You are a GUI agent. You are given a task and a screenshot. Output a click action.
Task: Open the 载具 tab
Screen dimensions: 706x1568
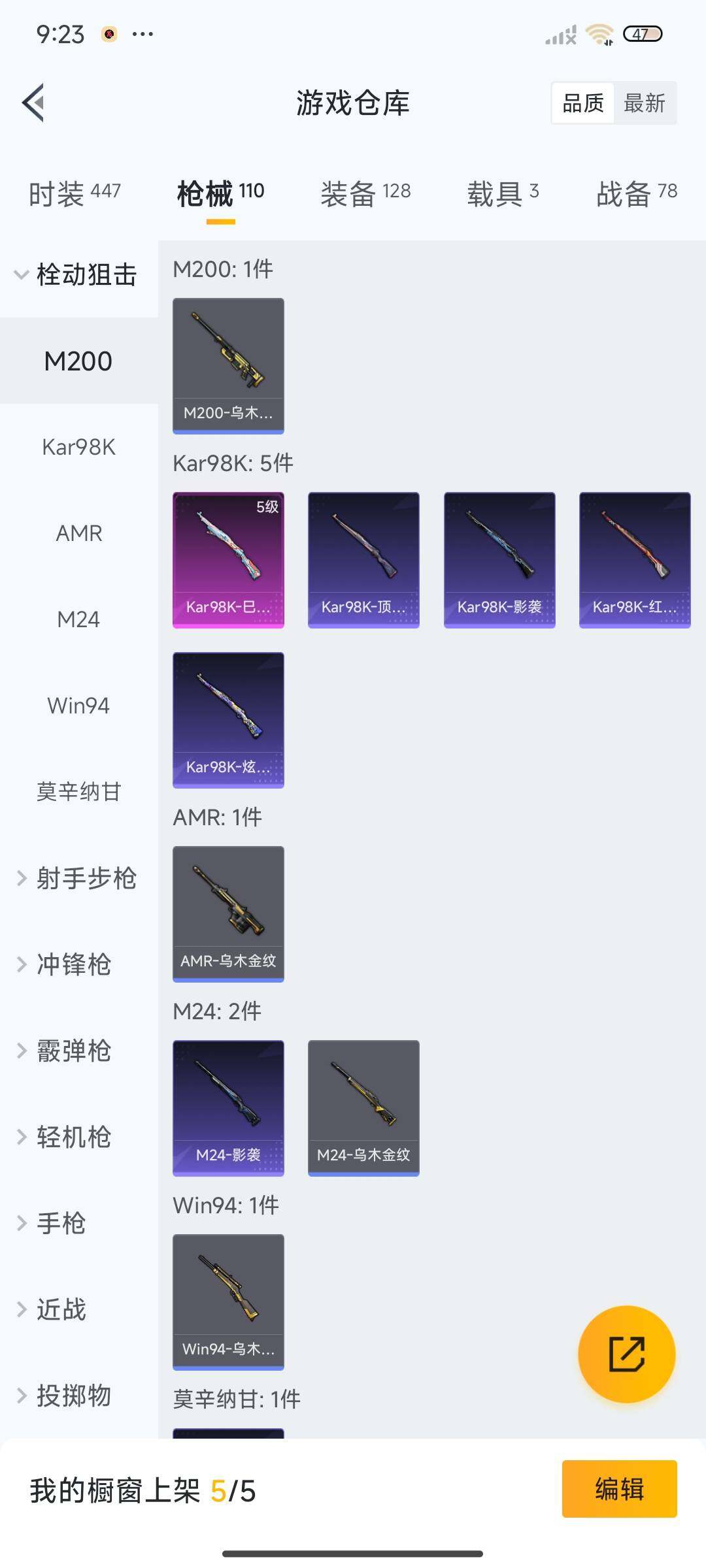(x=502, y=193)
